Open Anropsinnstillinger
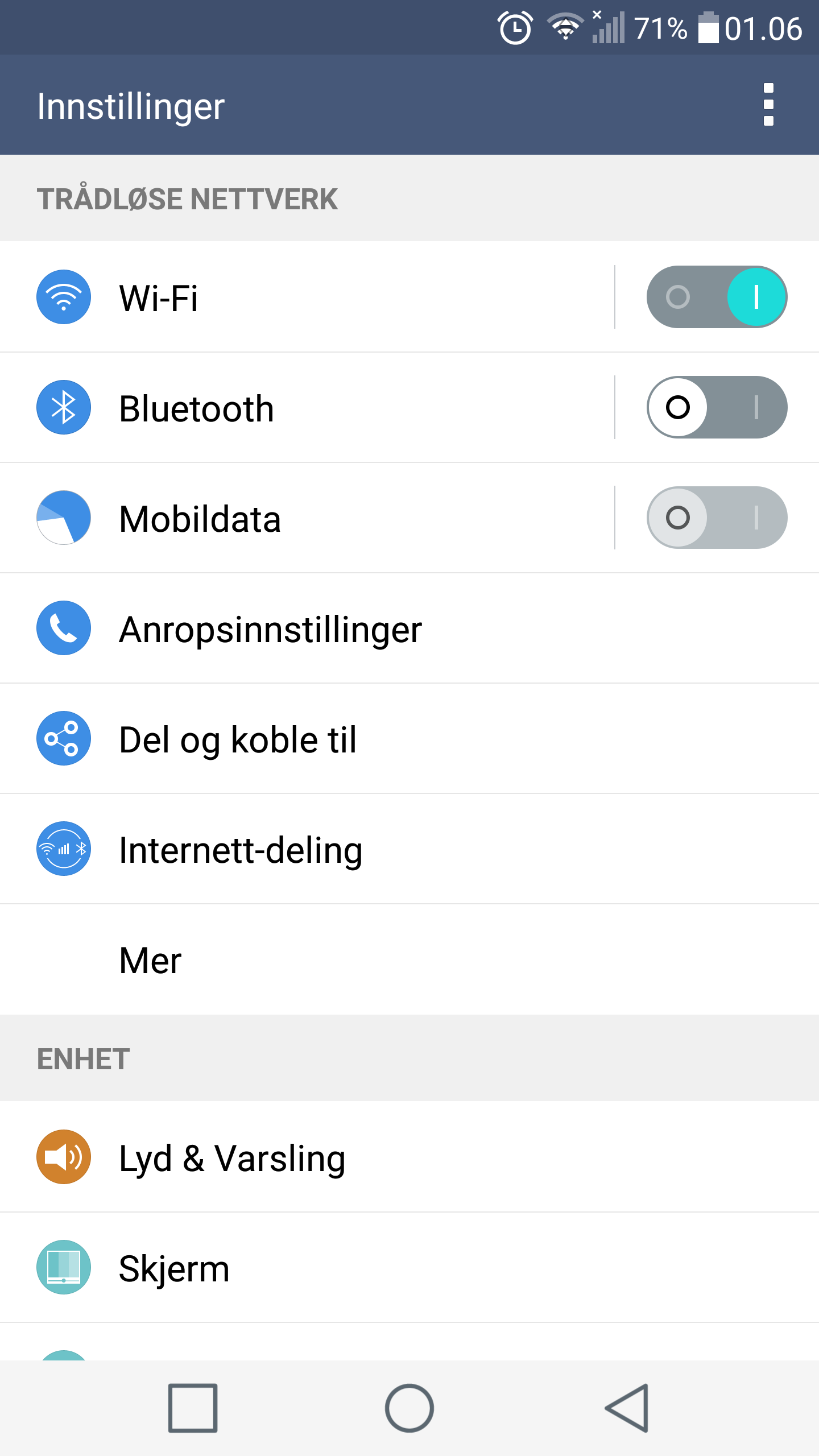The width and height of the screenshot is (819, 1456). click(409, 628)
